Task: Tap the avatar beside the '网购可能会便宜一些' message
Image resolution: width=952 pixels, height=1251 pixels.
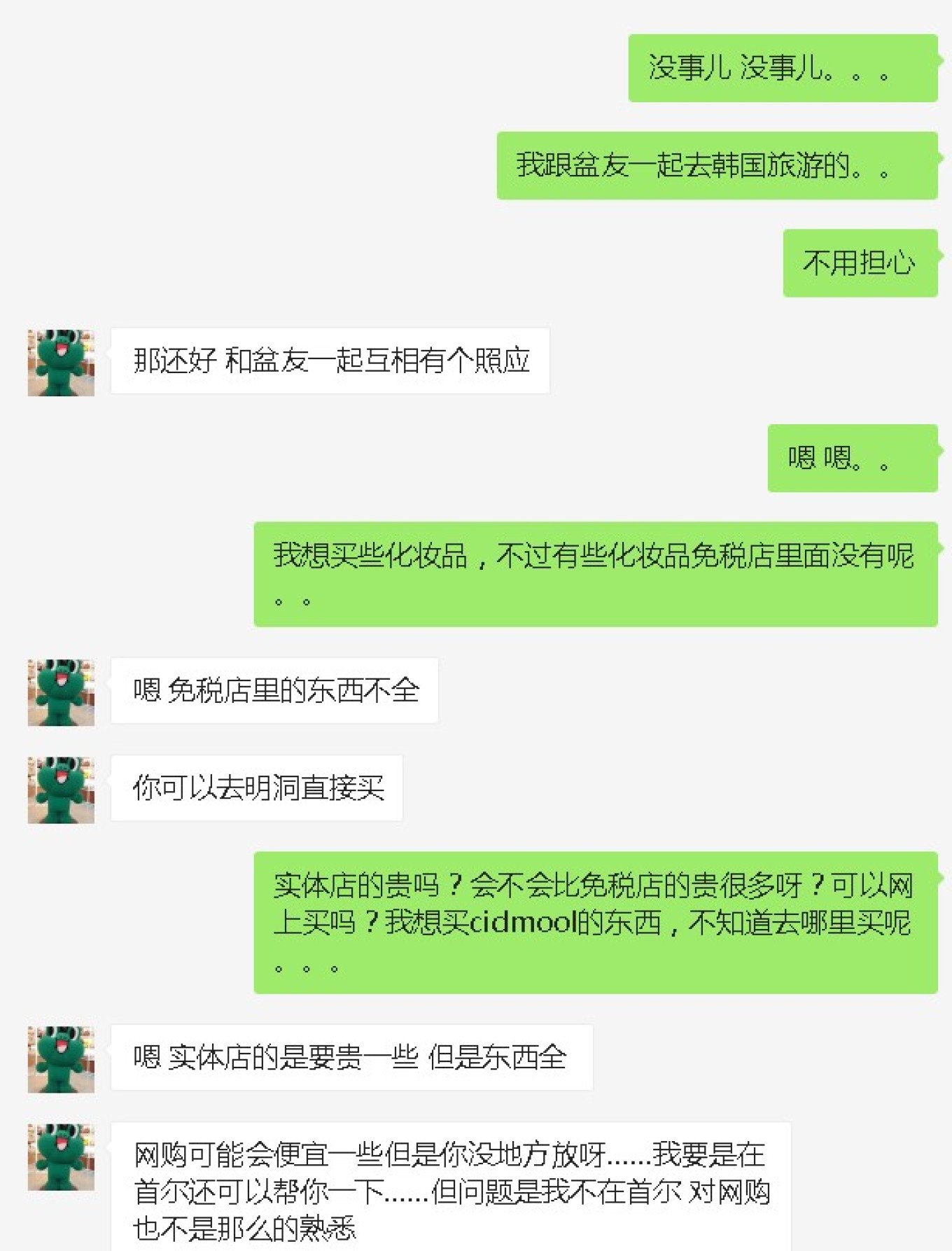Action: pos(61,1156)
